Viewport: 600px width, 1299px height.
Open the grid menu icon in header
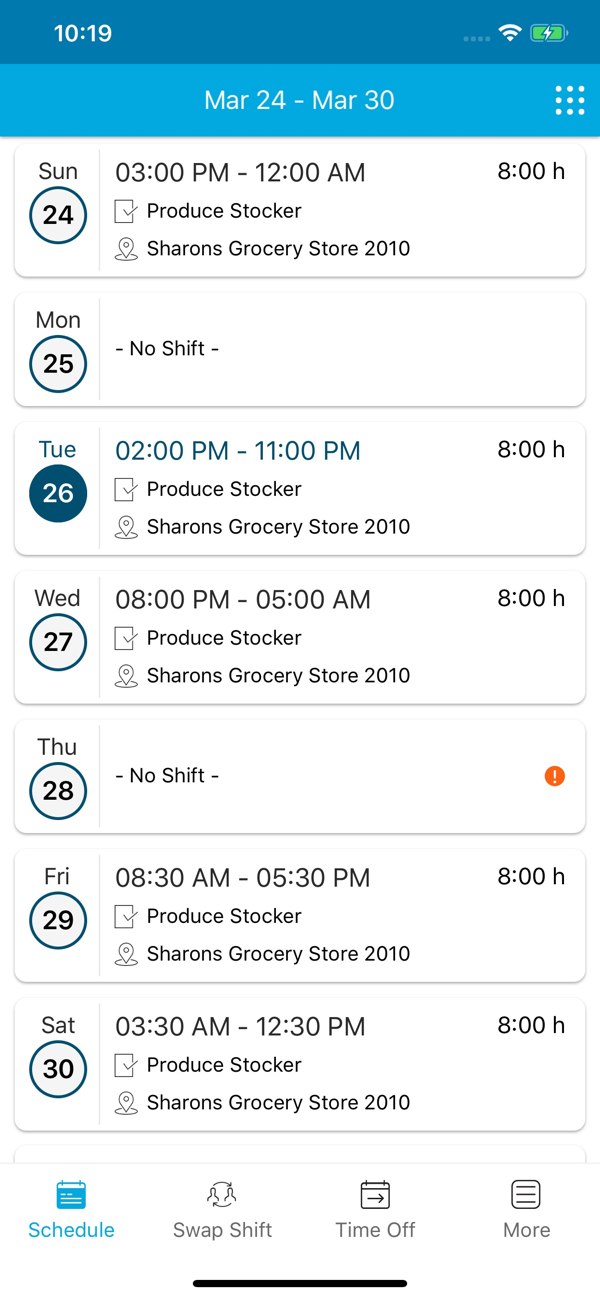tap(570, 100)
